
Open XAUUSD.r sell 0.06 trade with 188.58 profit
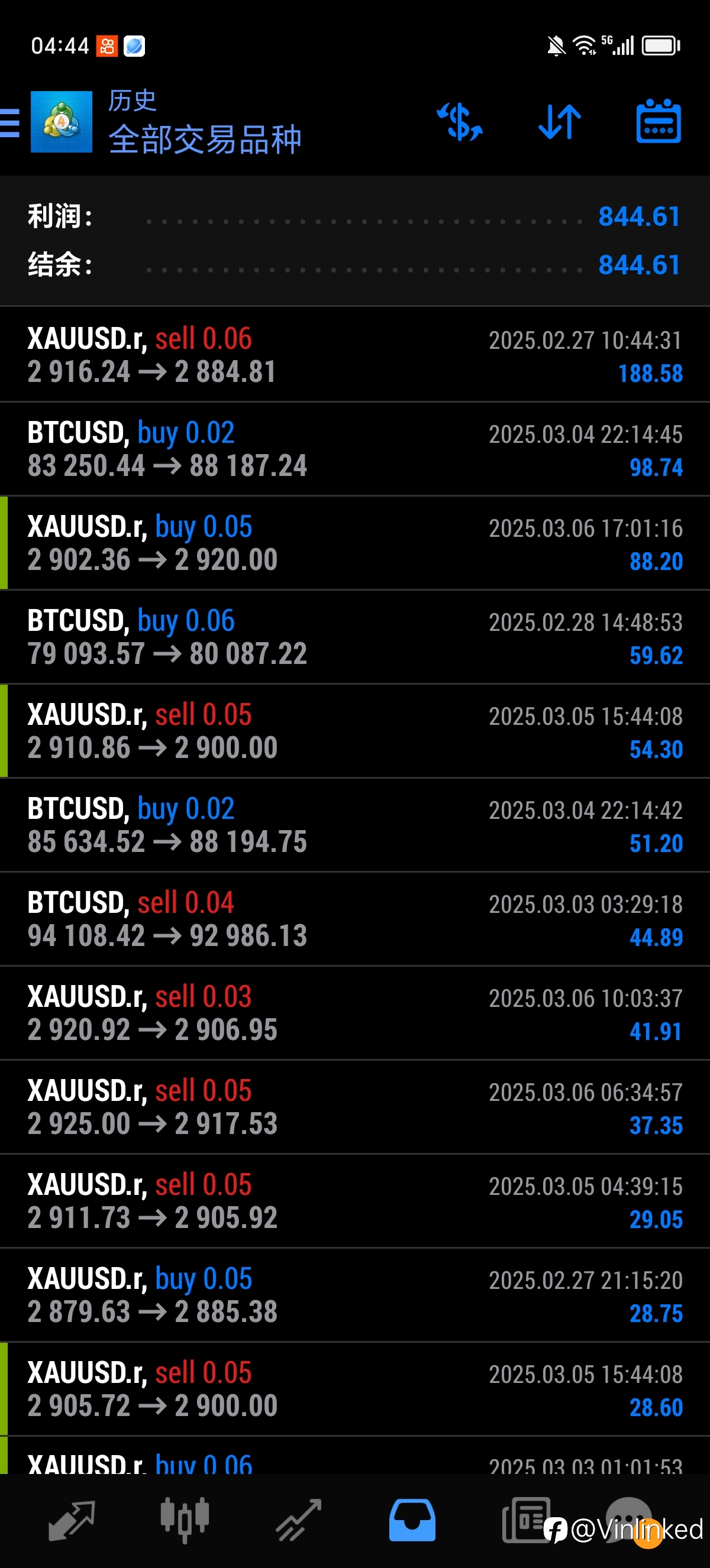pyautogui.click(x=355, y=355)
